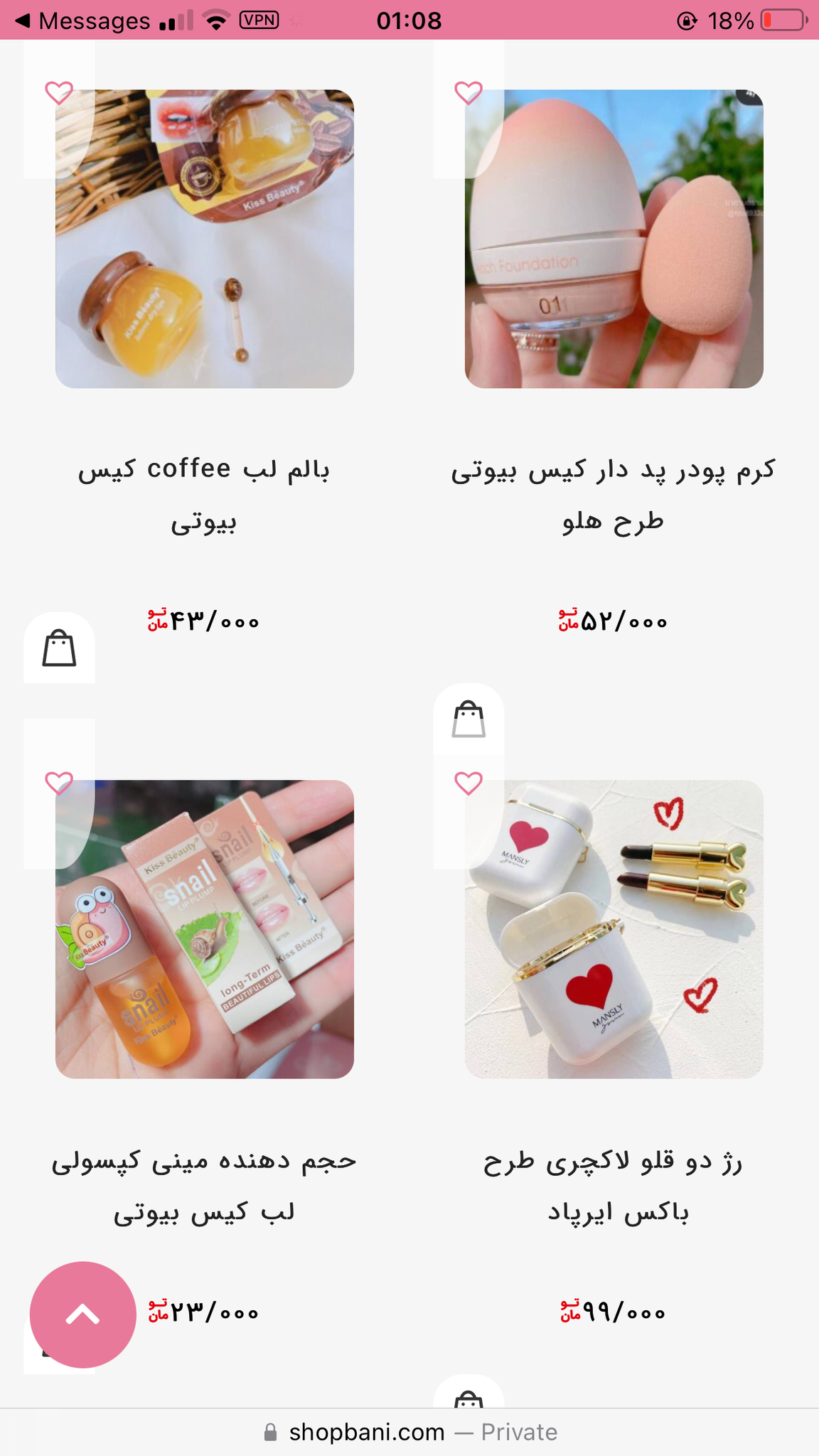Add the coffee lip balm to cart
The height and width of the screenshot is (1456, 819).
[60, 648]
